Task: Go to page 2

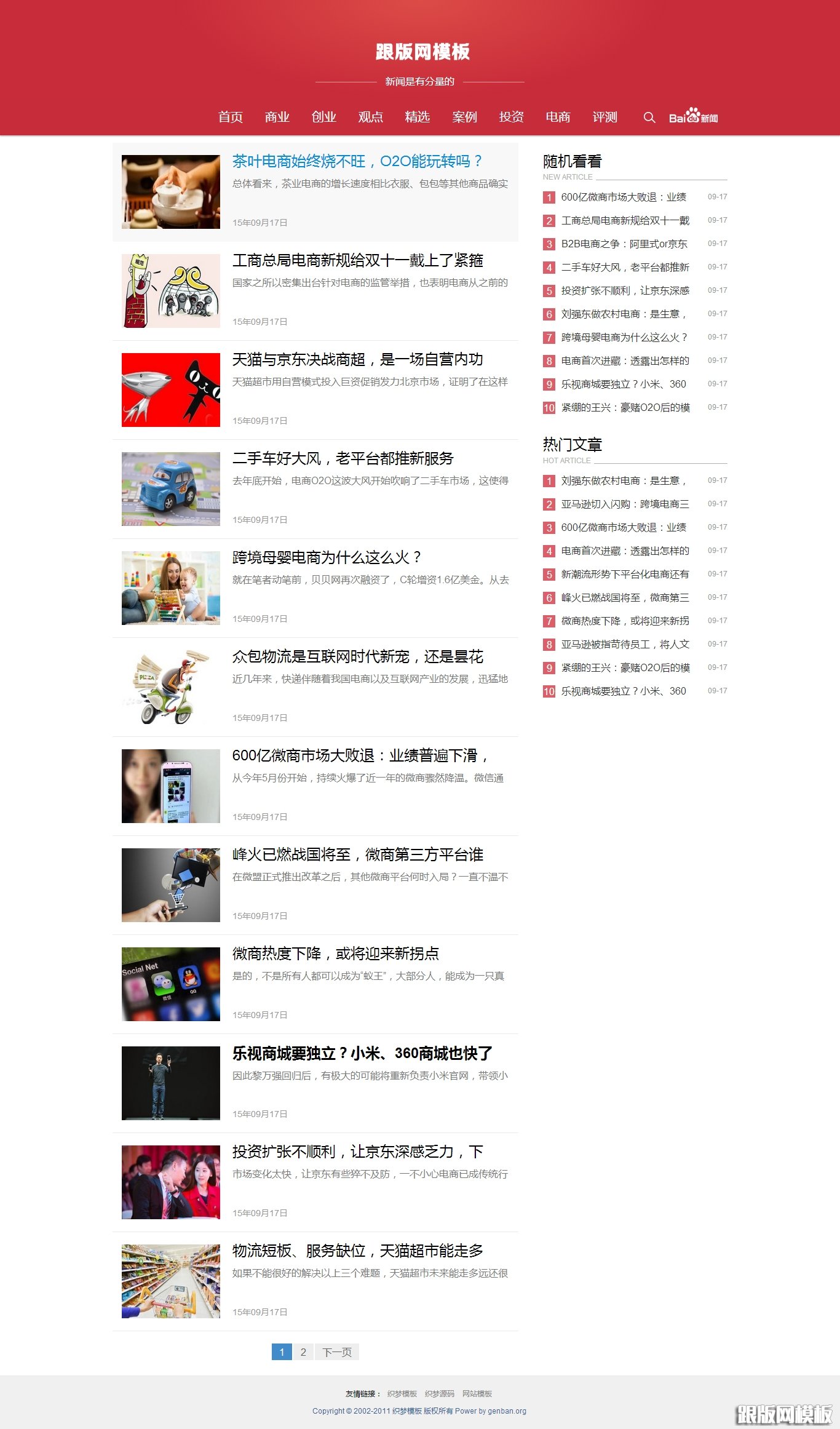Action: click(303, 1351)
